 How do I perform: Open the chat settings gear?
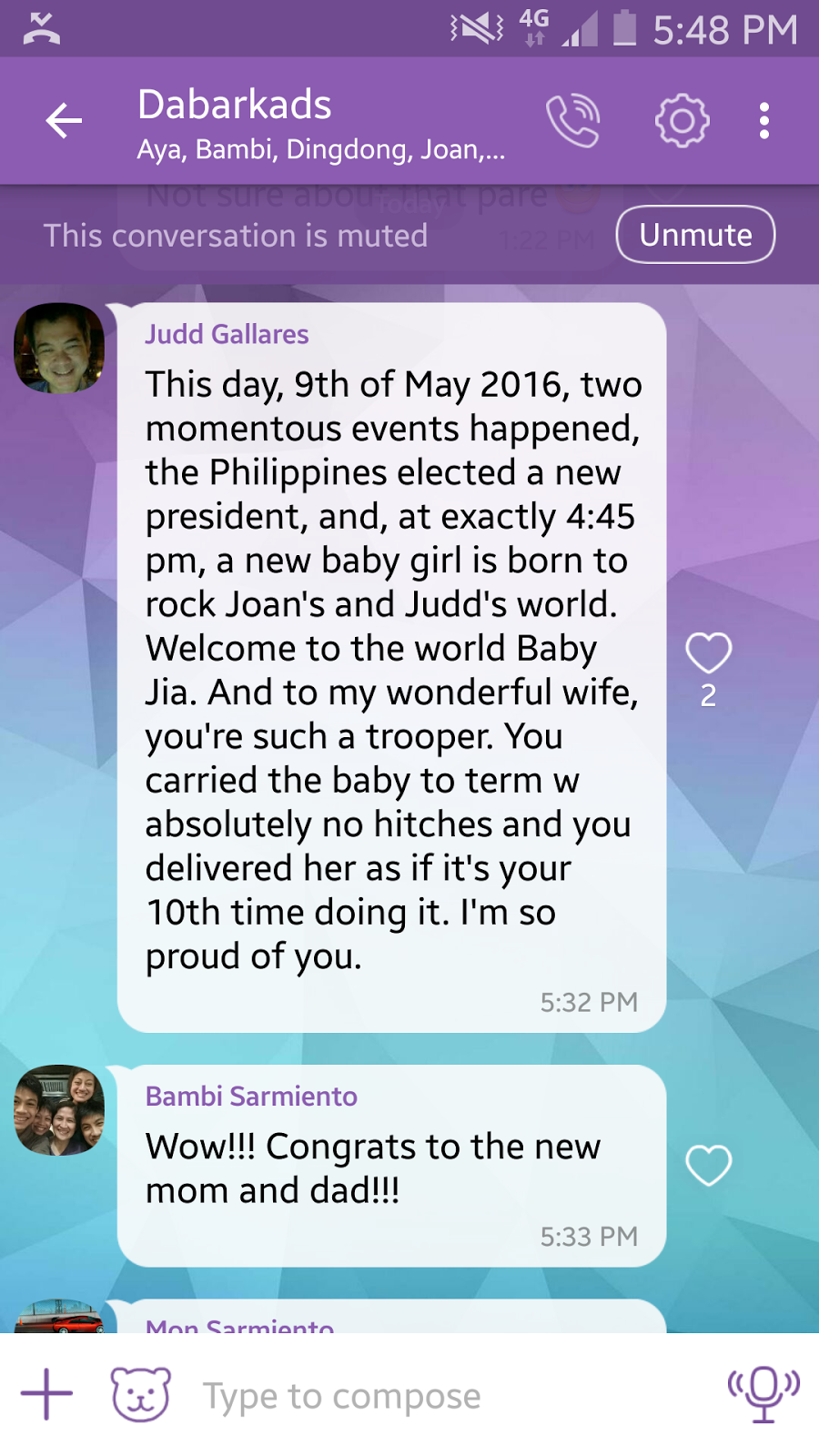tap(682, 121)
